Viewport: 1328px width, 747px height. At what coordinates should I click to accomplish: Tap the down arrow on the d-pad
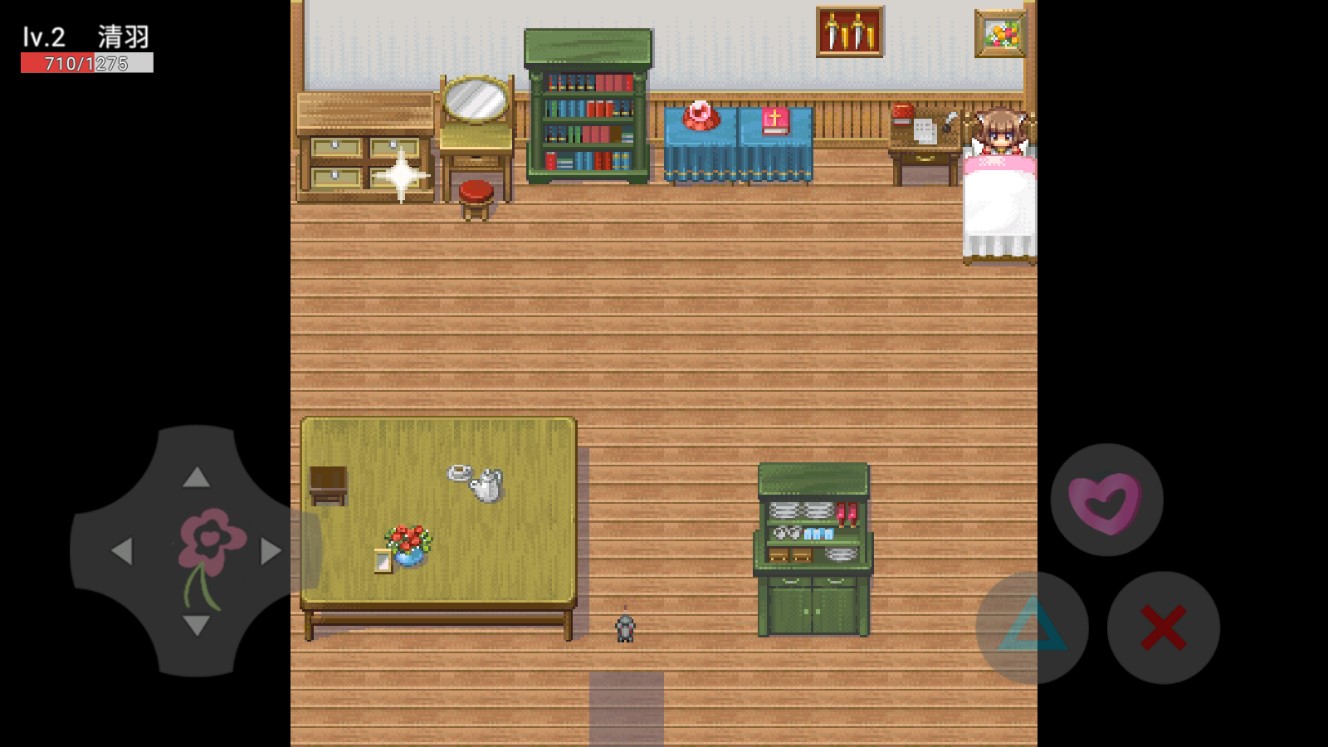tap(196, 626)
